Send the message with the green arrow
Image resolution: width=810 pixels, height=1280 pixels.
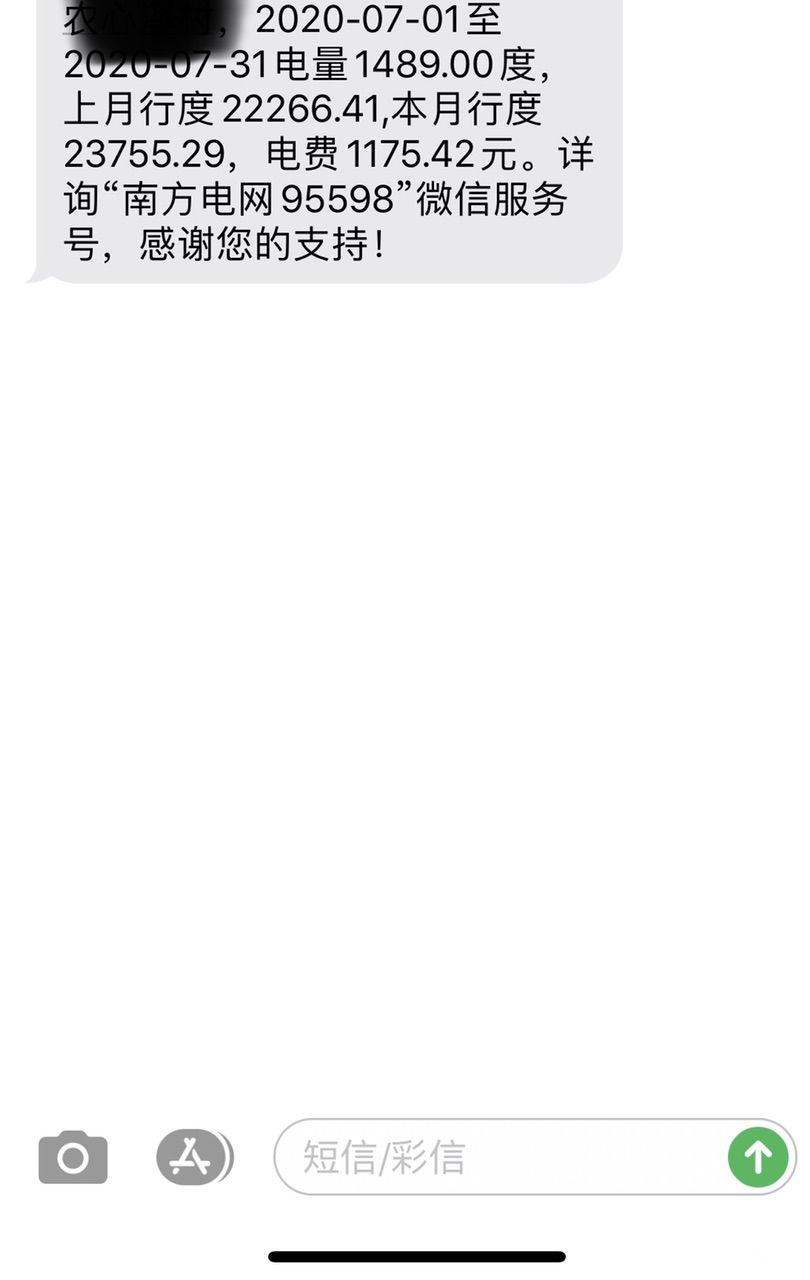(x=757, y=1157)
